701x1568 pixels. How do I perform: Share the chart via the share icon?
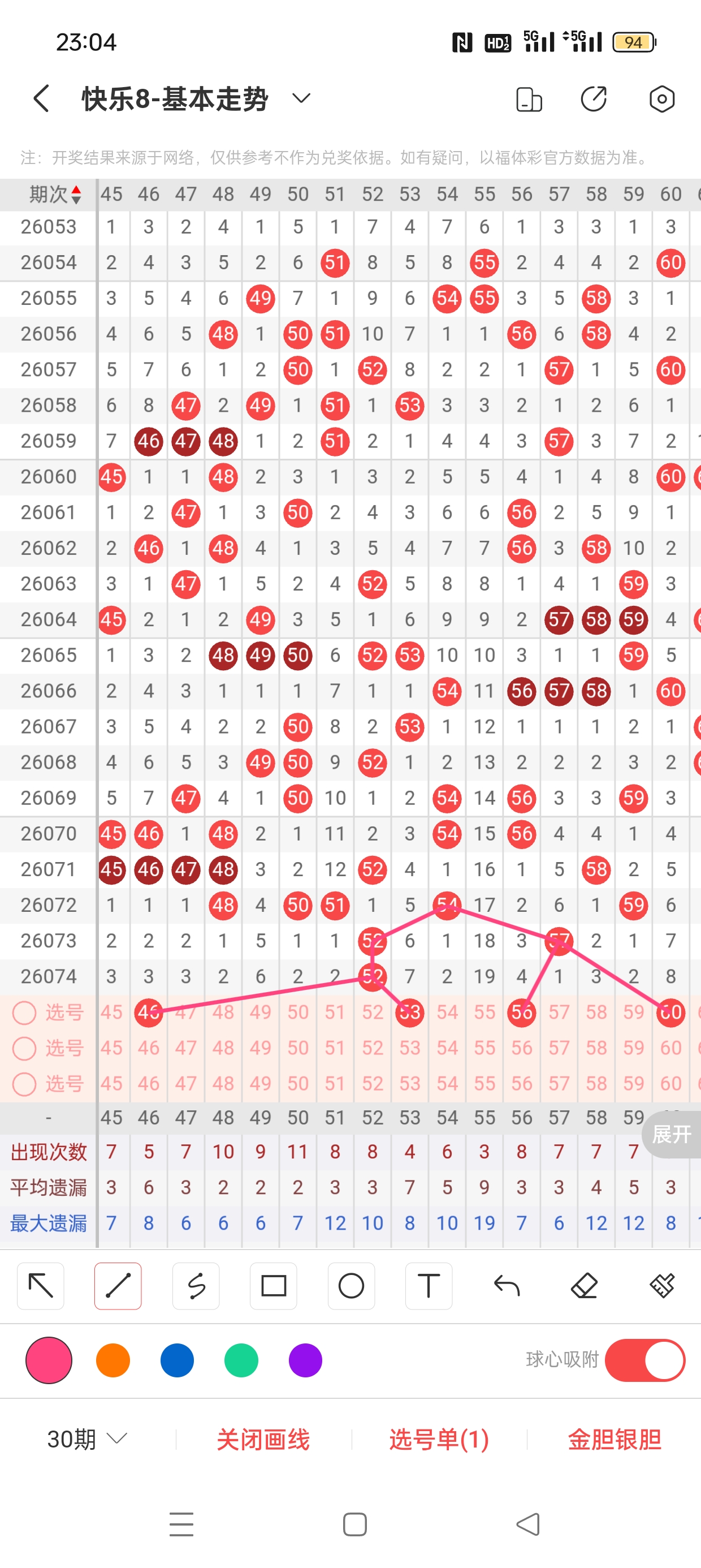593,98
